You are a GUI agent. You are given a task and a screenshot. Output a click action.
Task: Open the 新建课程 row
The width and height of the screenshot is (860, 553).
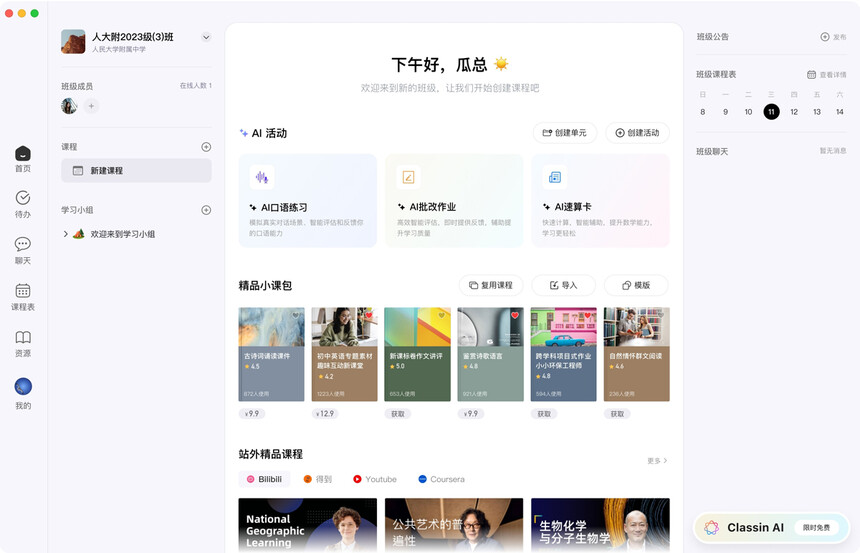pyautogui.click(x=136, y=171)
